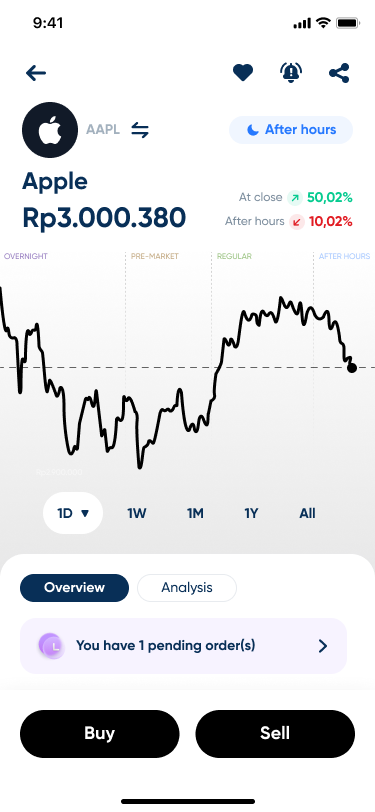Select the 1Y chart range
Image resolution: width=375 pixels, height=812 pixels.
point(251,513)
